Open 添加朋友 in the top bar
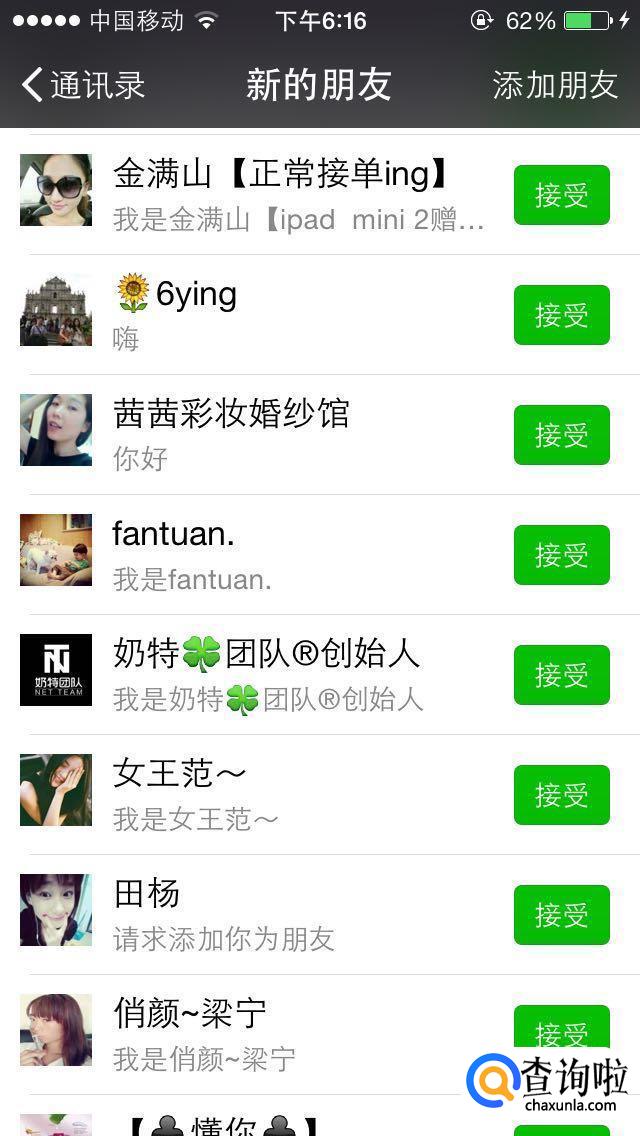This screenshot has height=1136, width=640. [555, 85]
